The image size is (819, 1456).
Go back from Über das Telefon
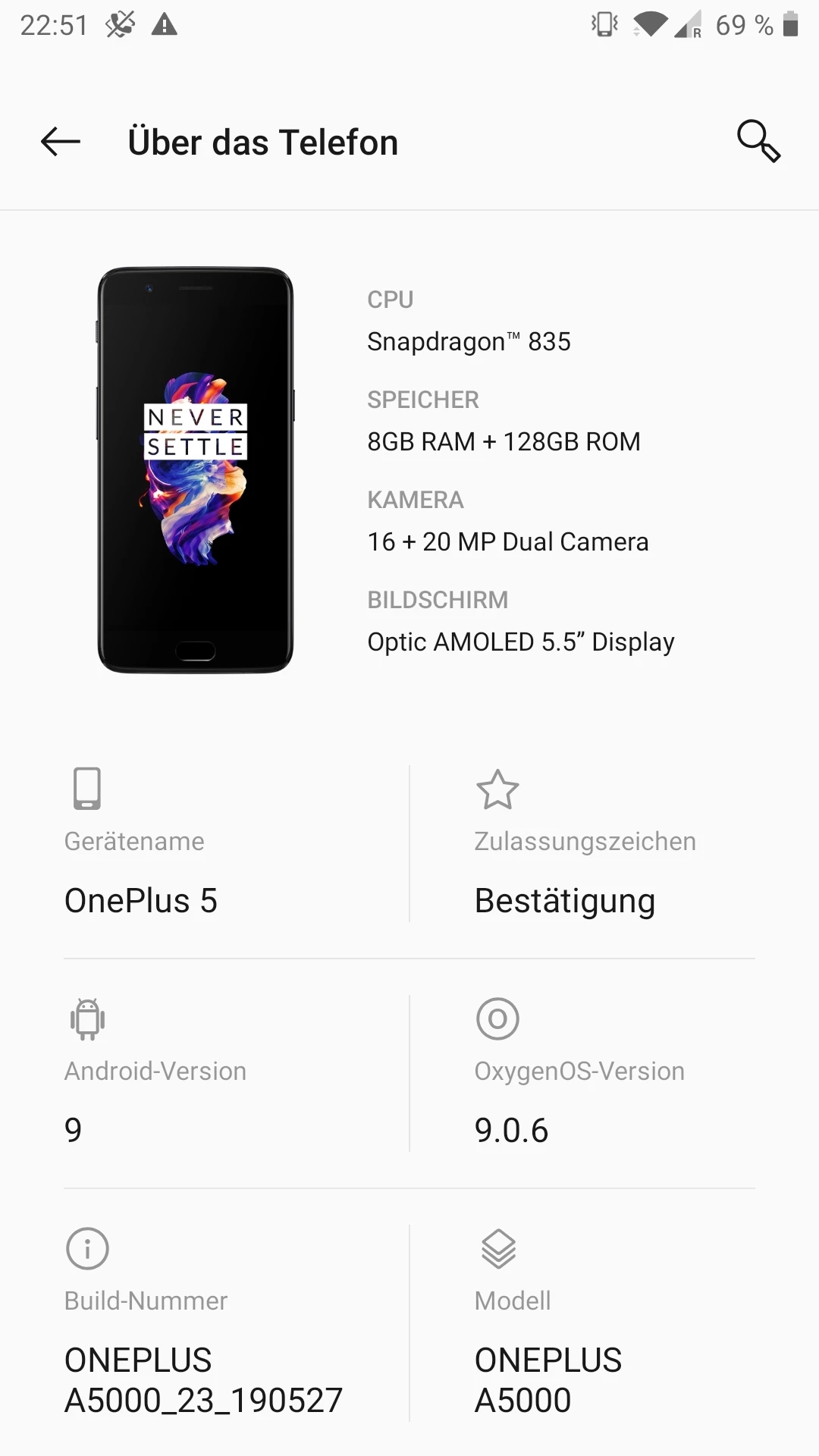61,142
